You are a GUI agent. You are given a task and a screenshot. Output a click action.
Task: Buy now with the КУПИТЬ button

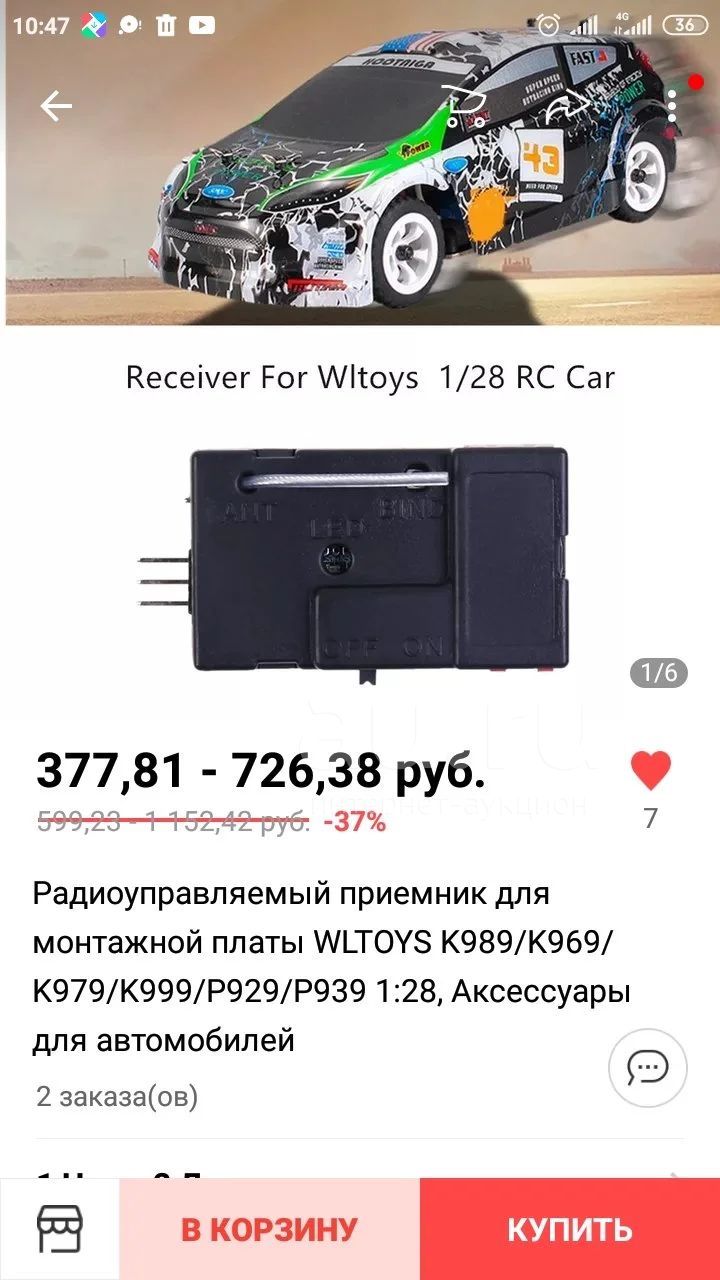coord(570,1229)
